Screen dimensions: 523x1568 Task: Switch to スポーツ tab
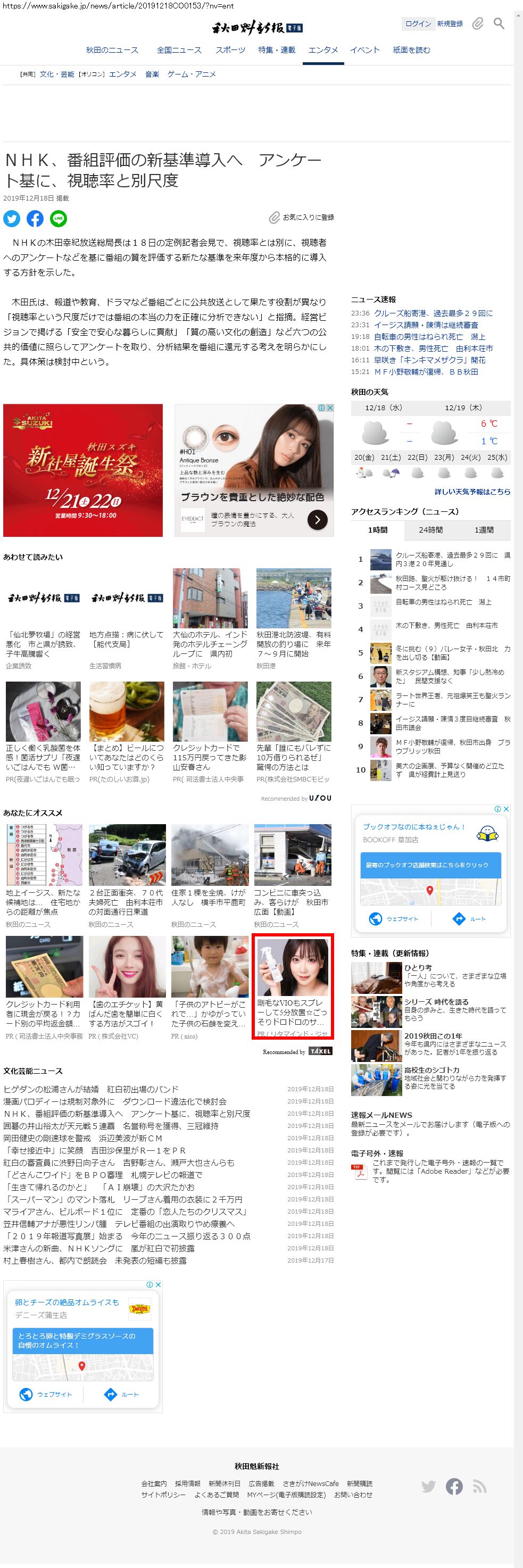230,50
